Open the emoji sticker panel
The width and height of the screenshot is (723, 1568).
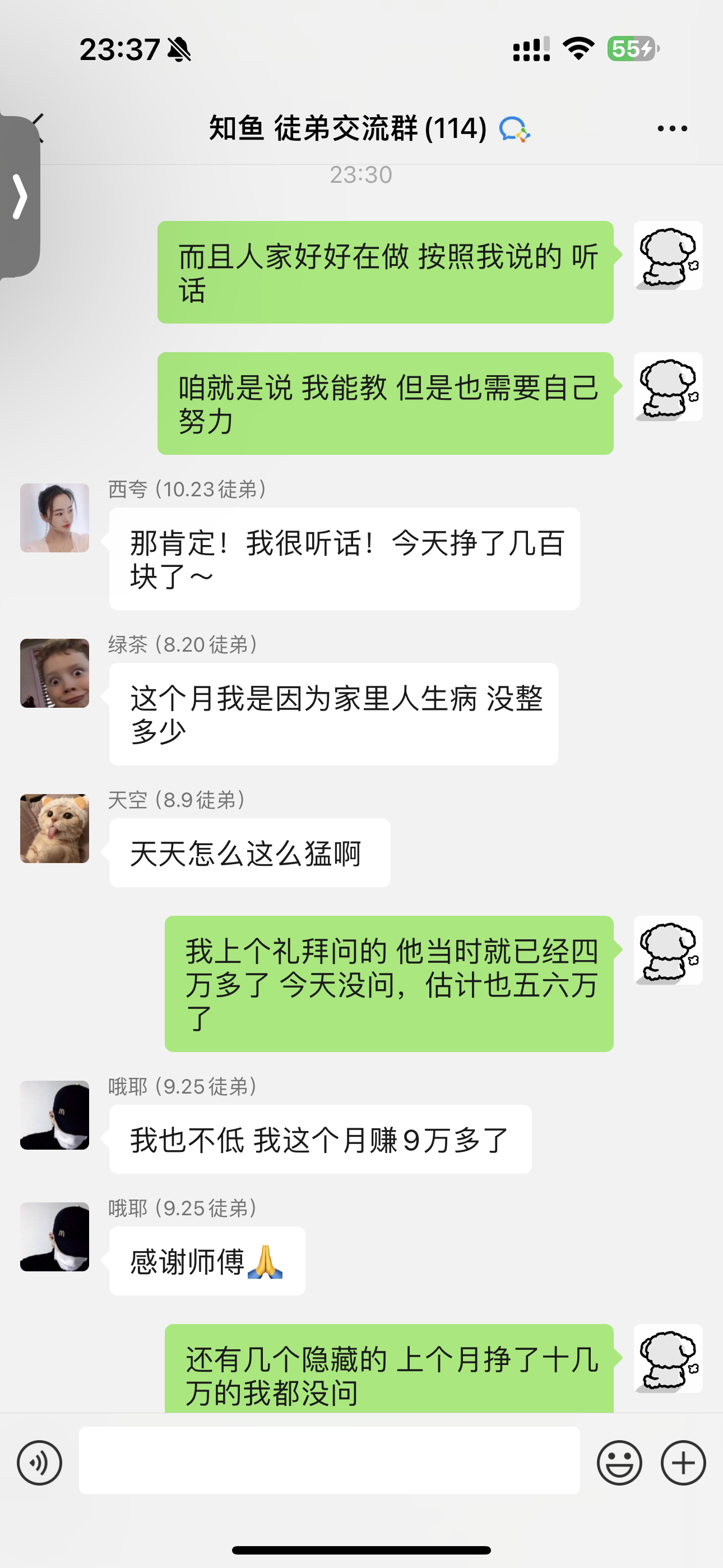(619, 1463)
